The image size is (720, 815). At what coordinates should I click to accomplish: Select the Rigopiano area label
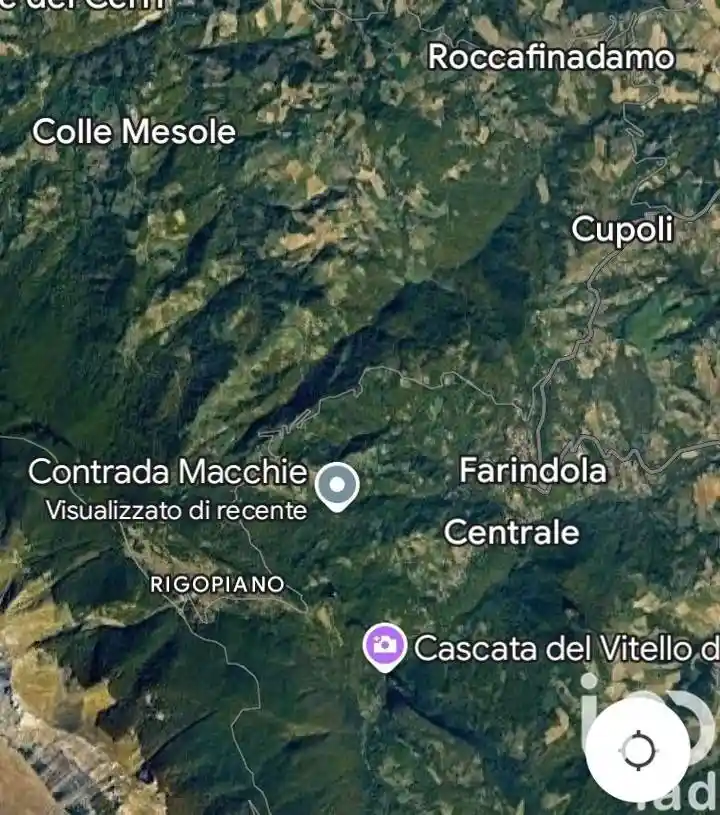[x=218, y=583]
